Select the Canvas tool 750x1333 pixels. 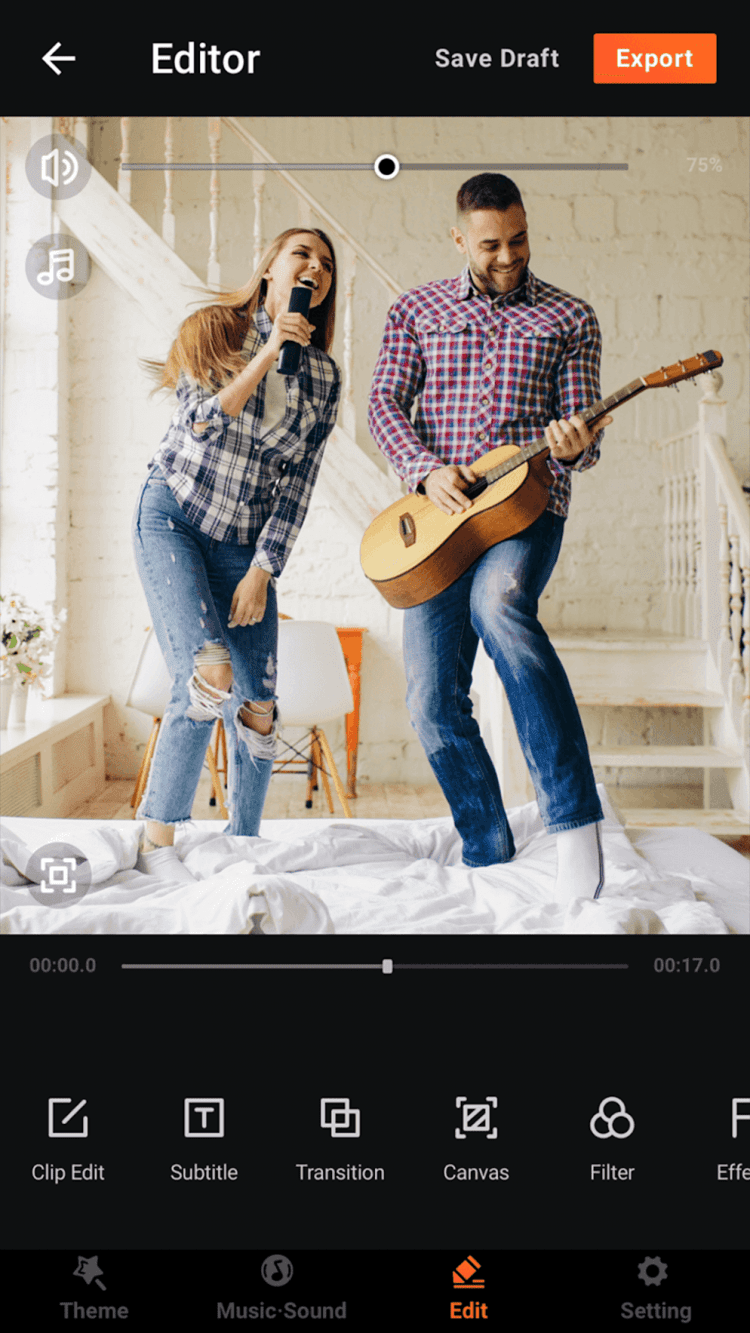point(476,1139)
